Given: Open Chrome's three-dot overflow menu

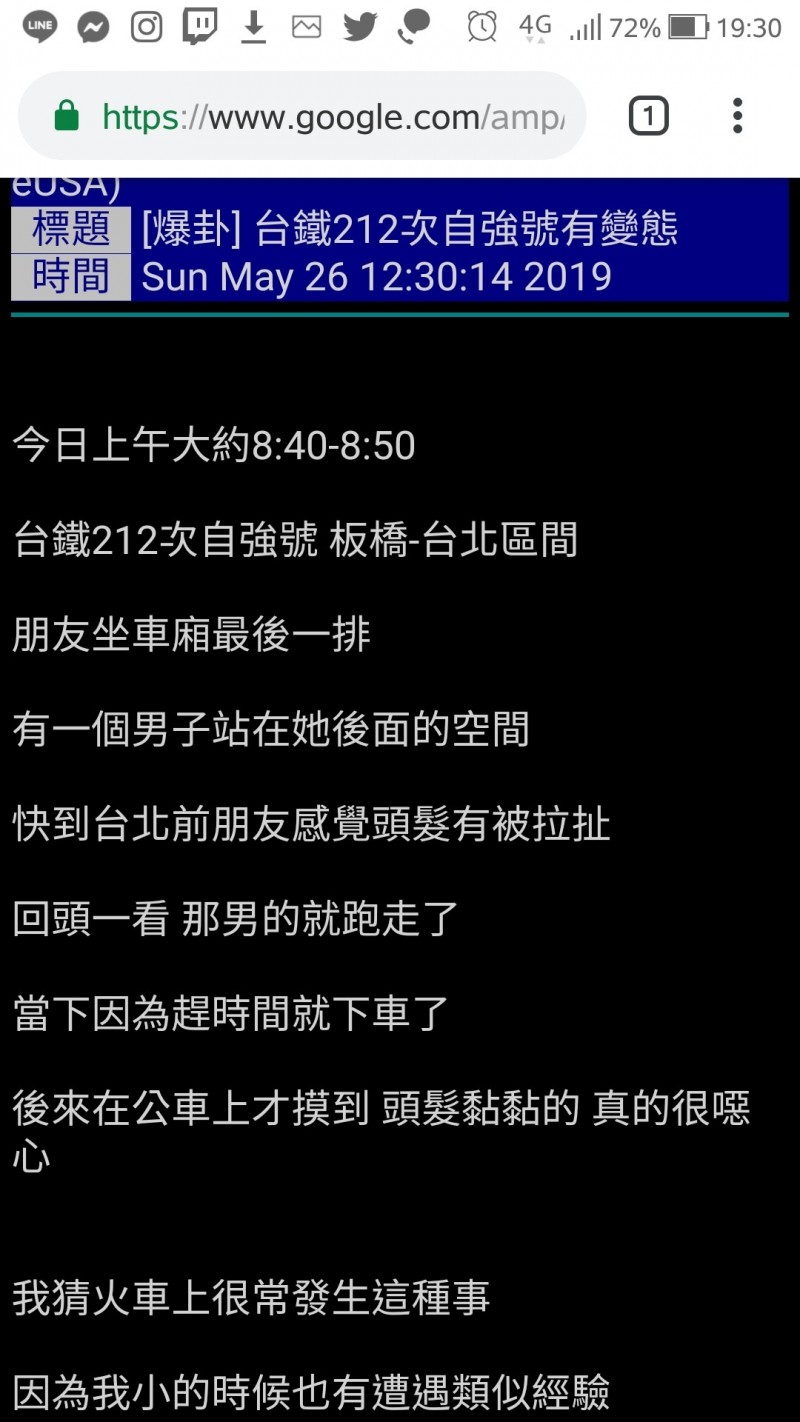Looking at the screenshot, I should pos(737,116).
